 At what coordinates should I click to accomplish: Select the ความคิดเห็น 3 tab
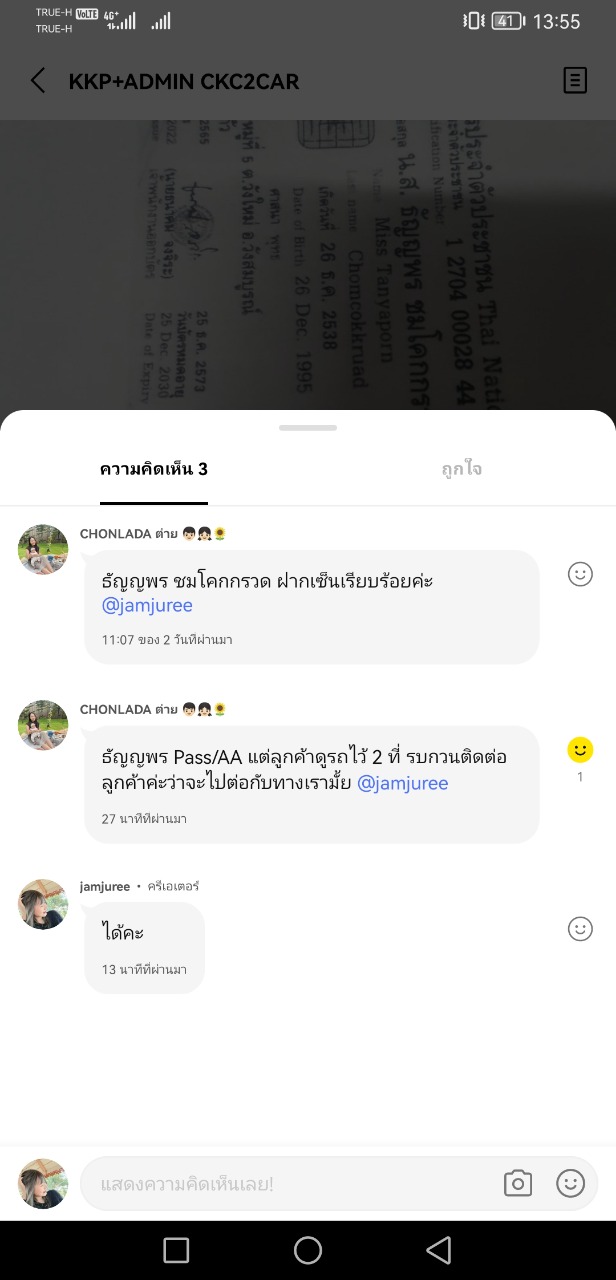[x=154, y=469]
